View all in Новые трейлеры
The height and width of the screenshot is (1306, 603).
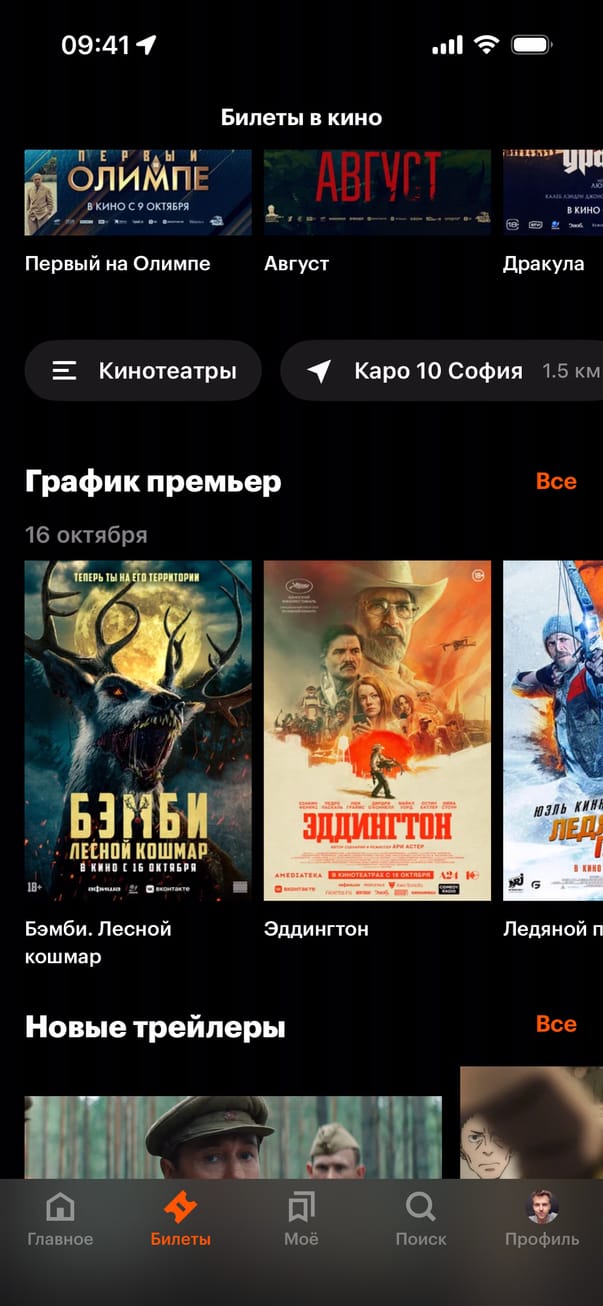[x=555, y=1024]
